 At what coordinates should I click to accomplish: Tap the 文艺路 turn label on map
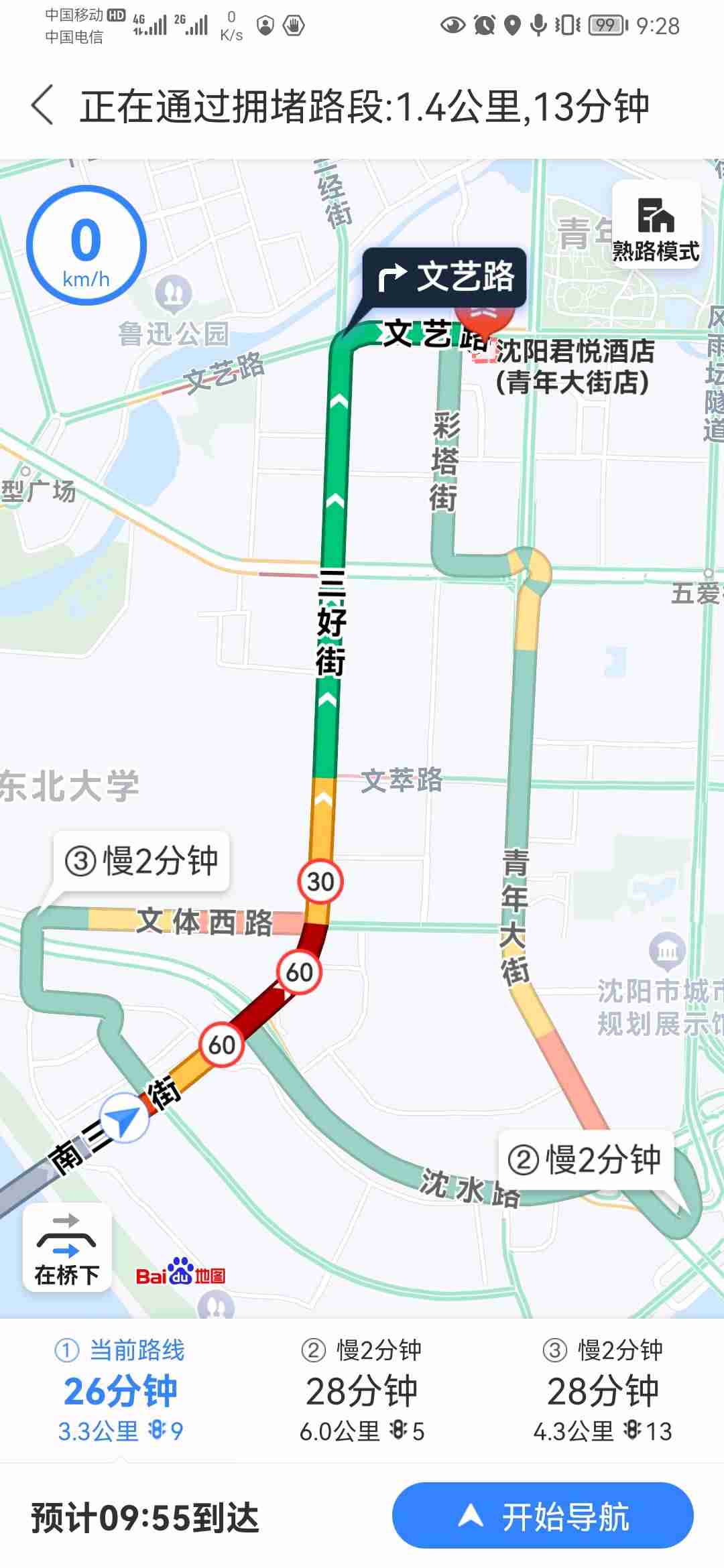click(445, 277)
